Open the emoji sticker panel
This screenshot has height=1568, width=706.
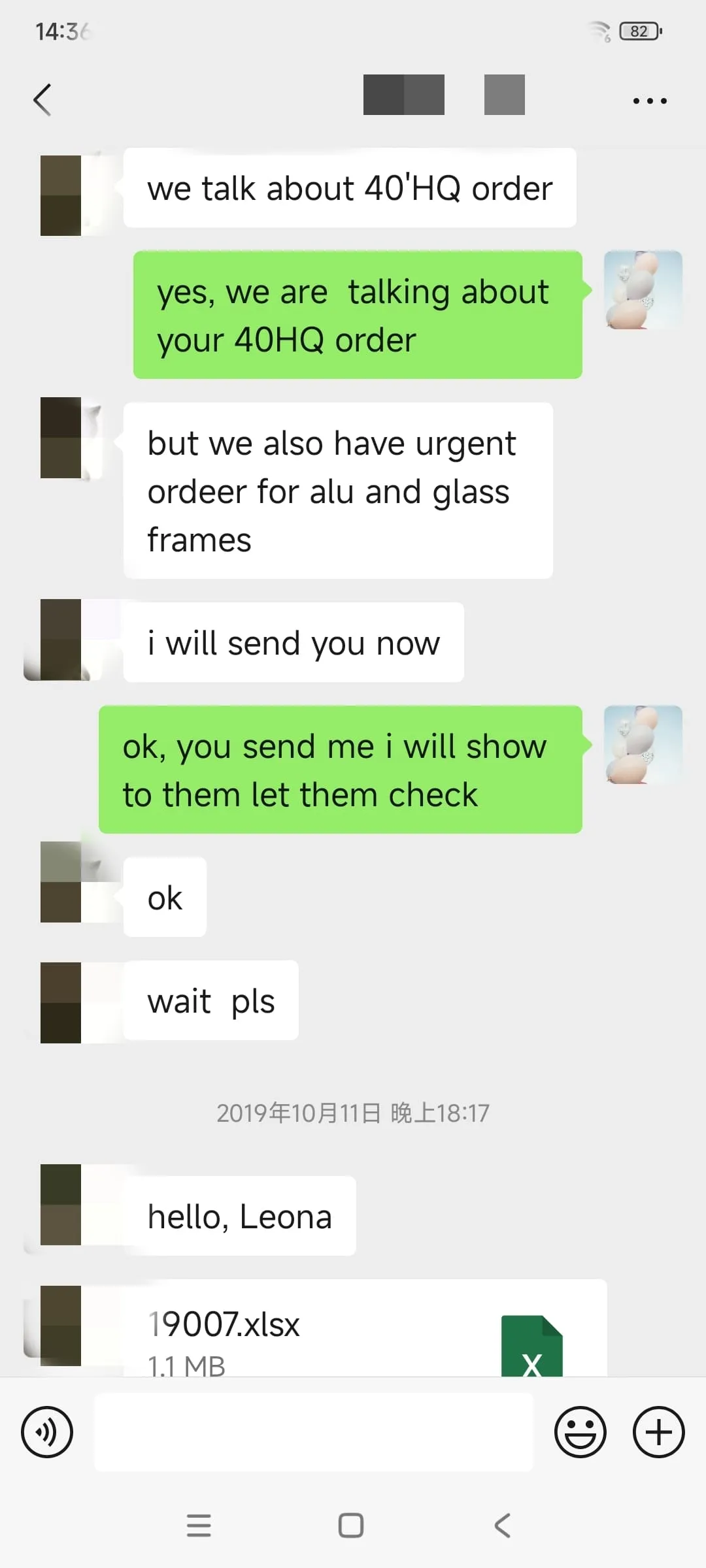[580, 1432]
